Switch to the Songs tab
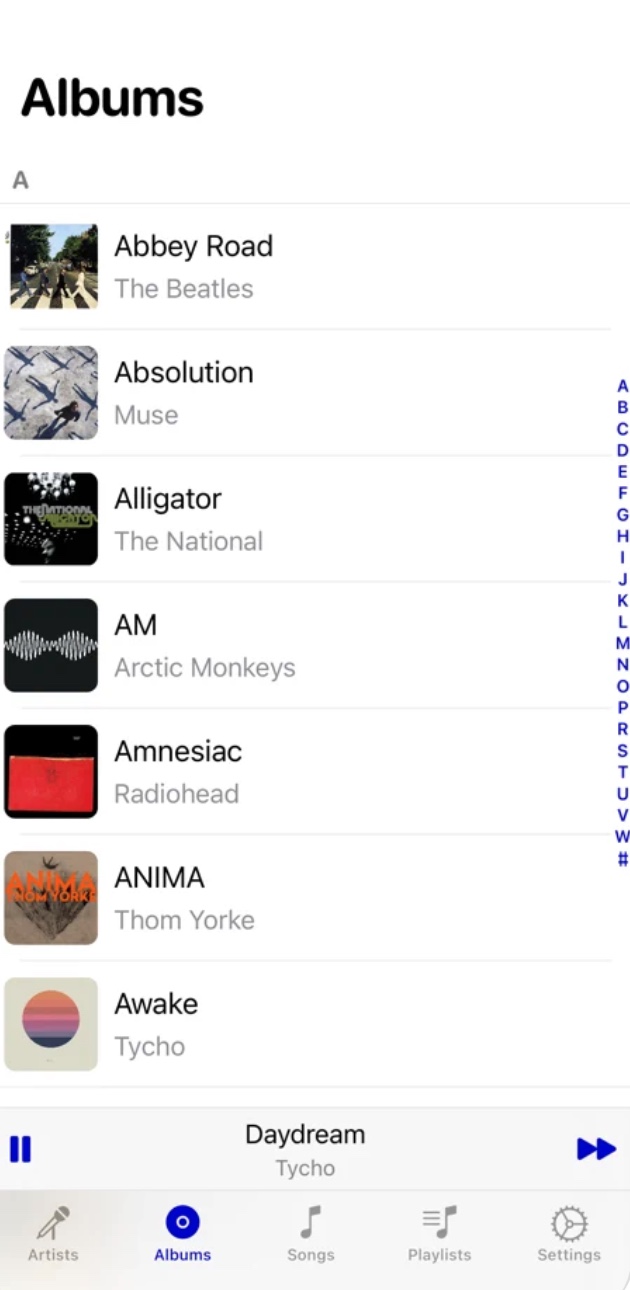 (x=311, y=1234)
